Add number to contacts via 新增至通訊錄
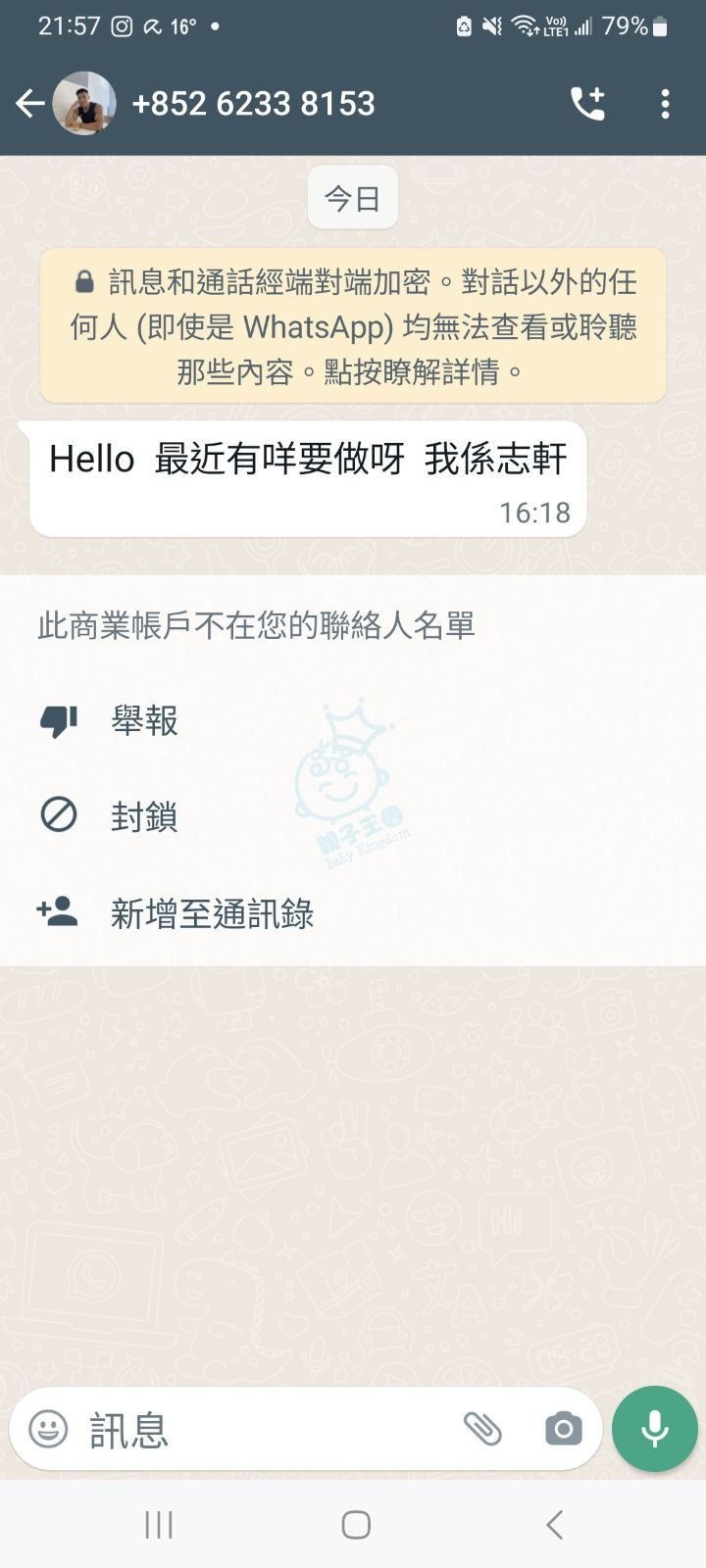Screen dimensions: 706x1568 click(x=212, y=913)
